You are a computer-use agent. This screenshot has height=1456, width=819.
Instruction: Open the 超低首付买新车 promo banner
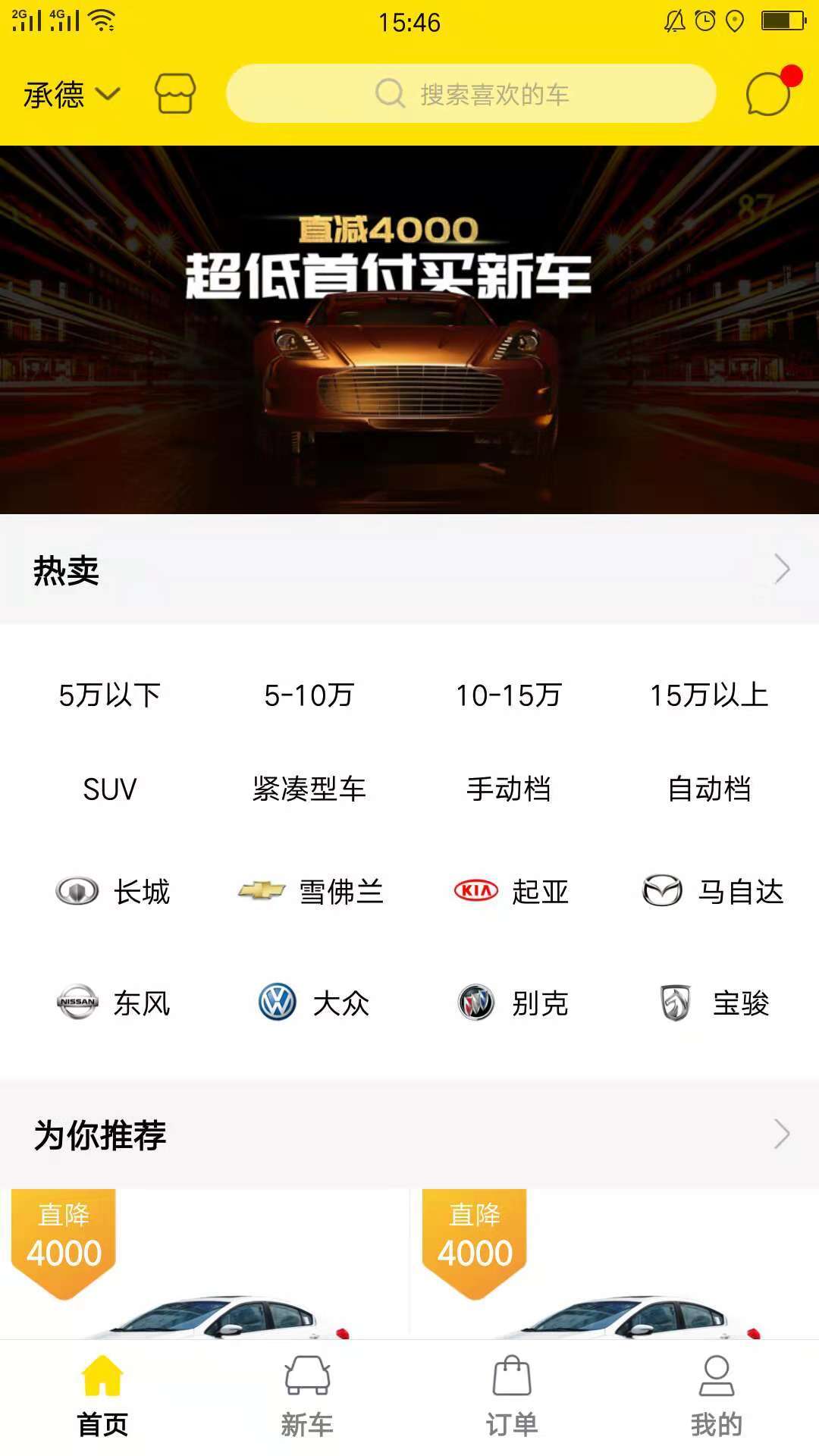[409, 330]
